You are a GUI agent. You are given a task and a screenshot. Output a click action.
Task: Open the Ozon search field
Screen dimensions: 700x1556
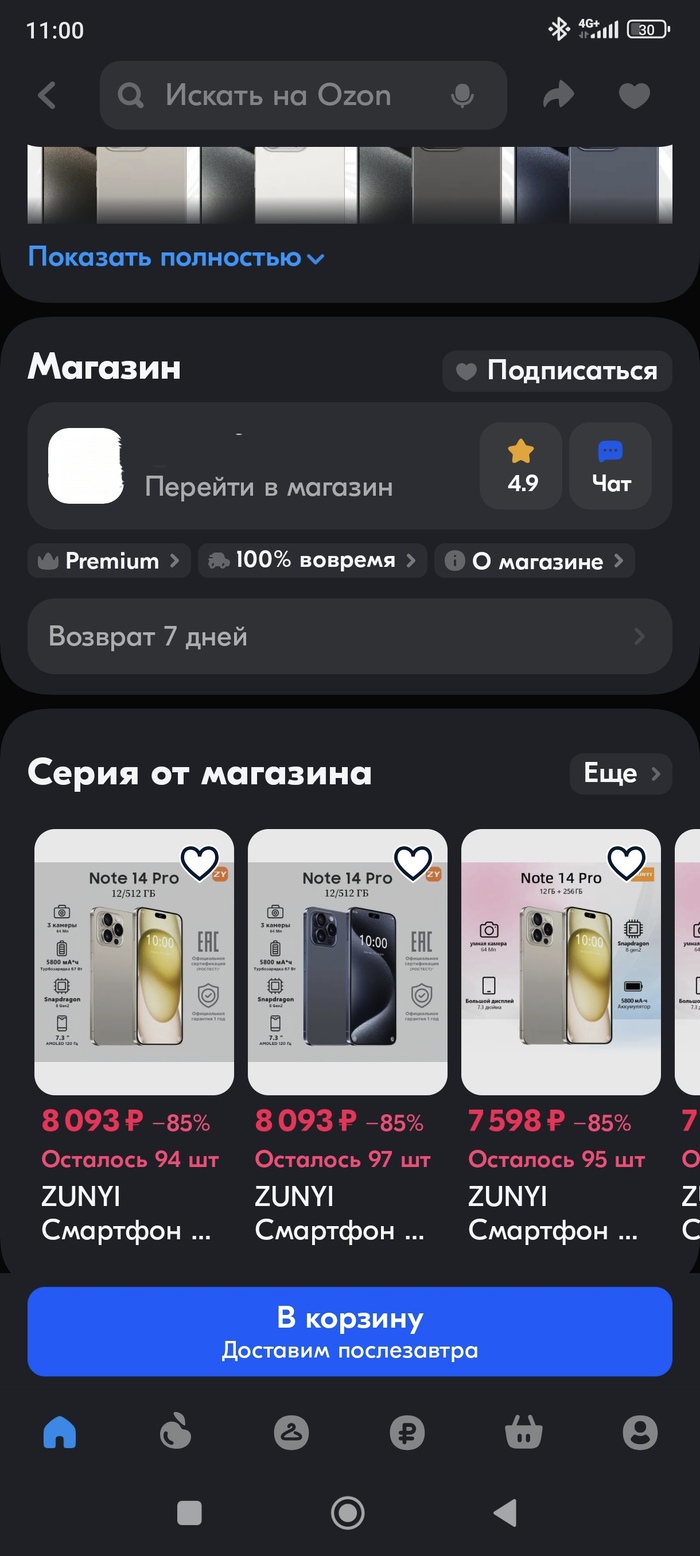pos(278,96)
